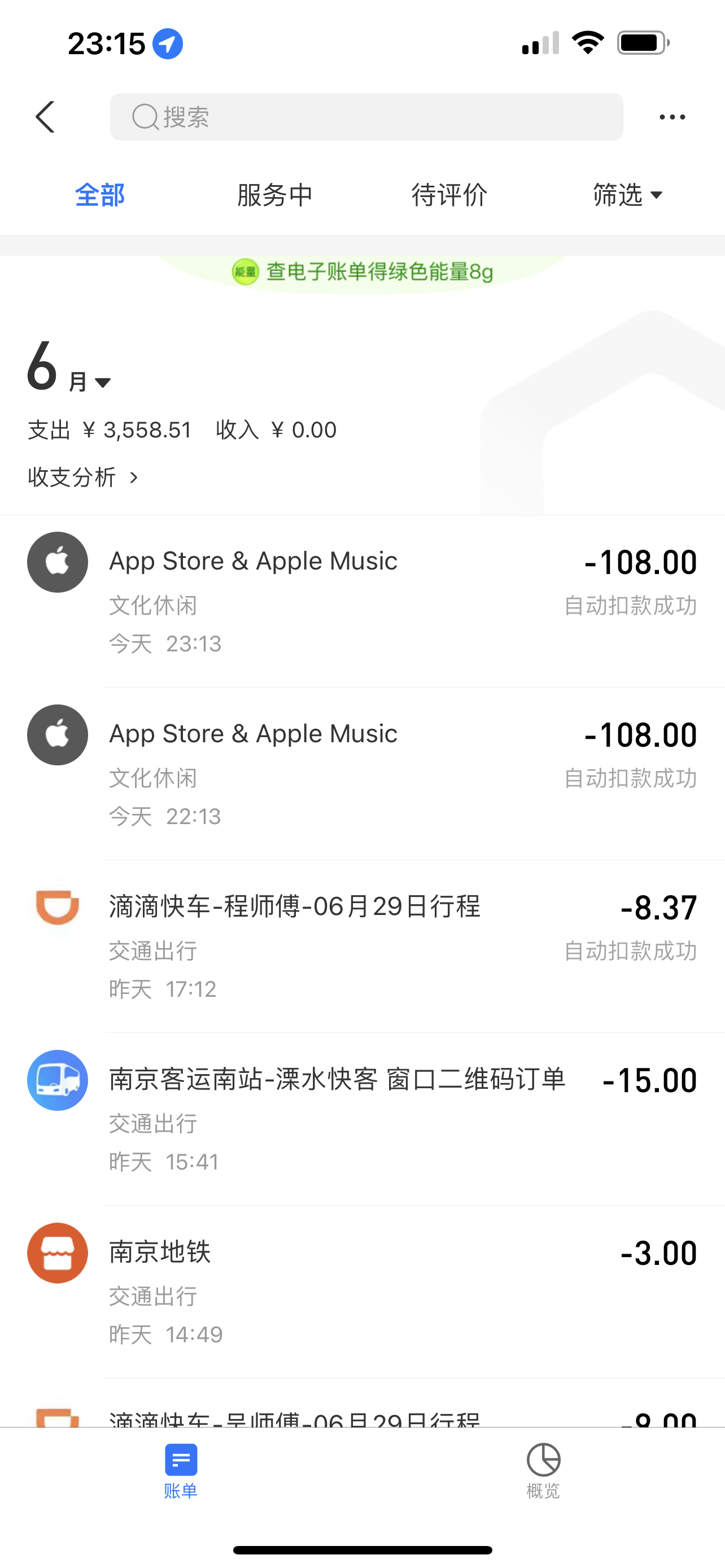
Task: Open 收支分析 income and expense analysis
Action: tap(84, 477)
